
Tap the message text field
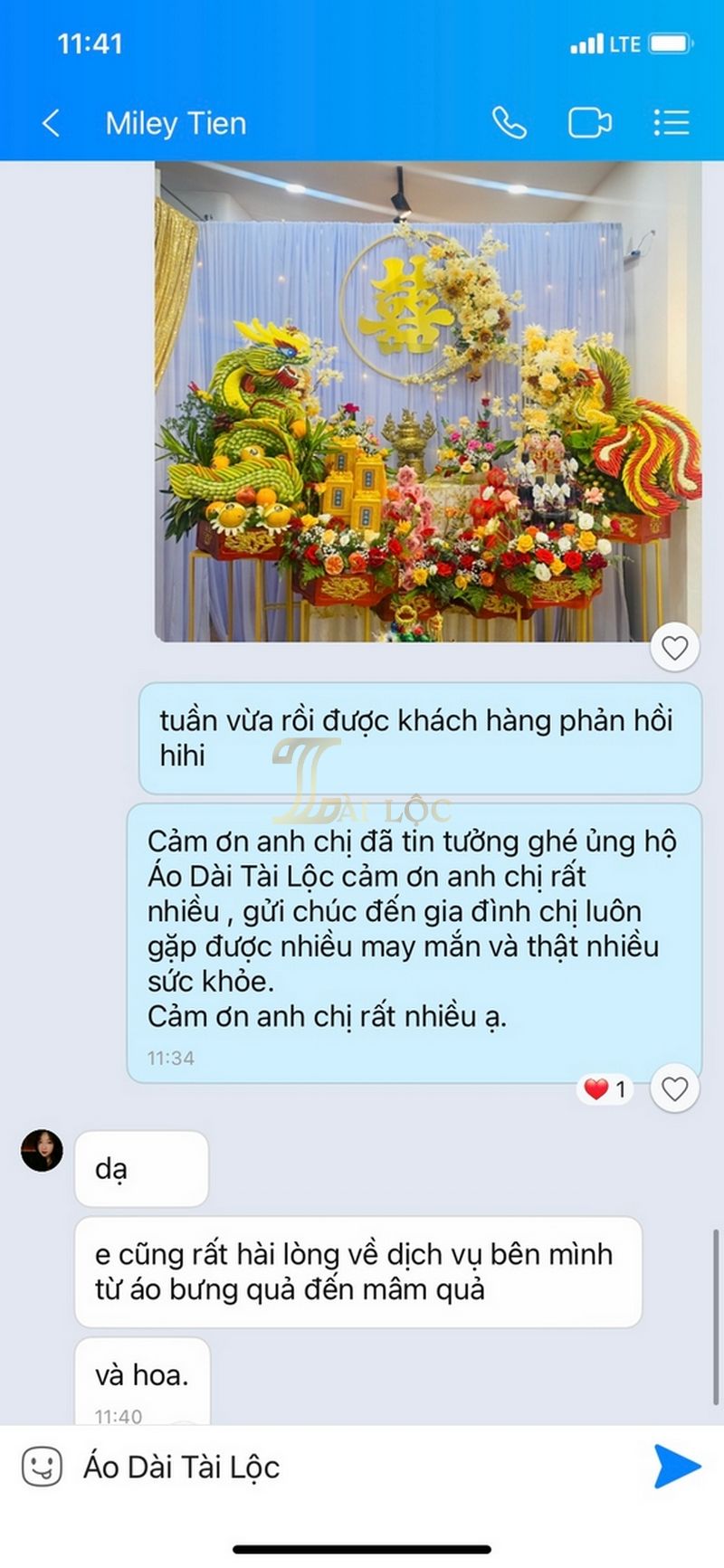pyautogui.click(x=353, y=1467)
